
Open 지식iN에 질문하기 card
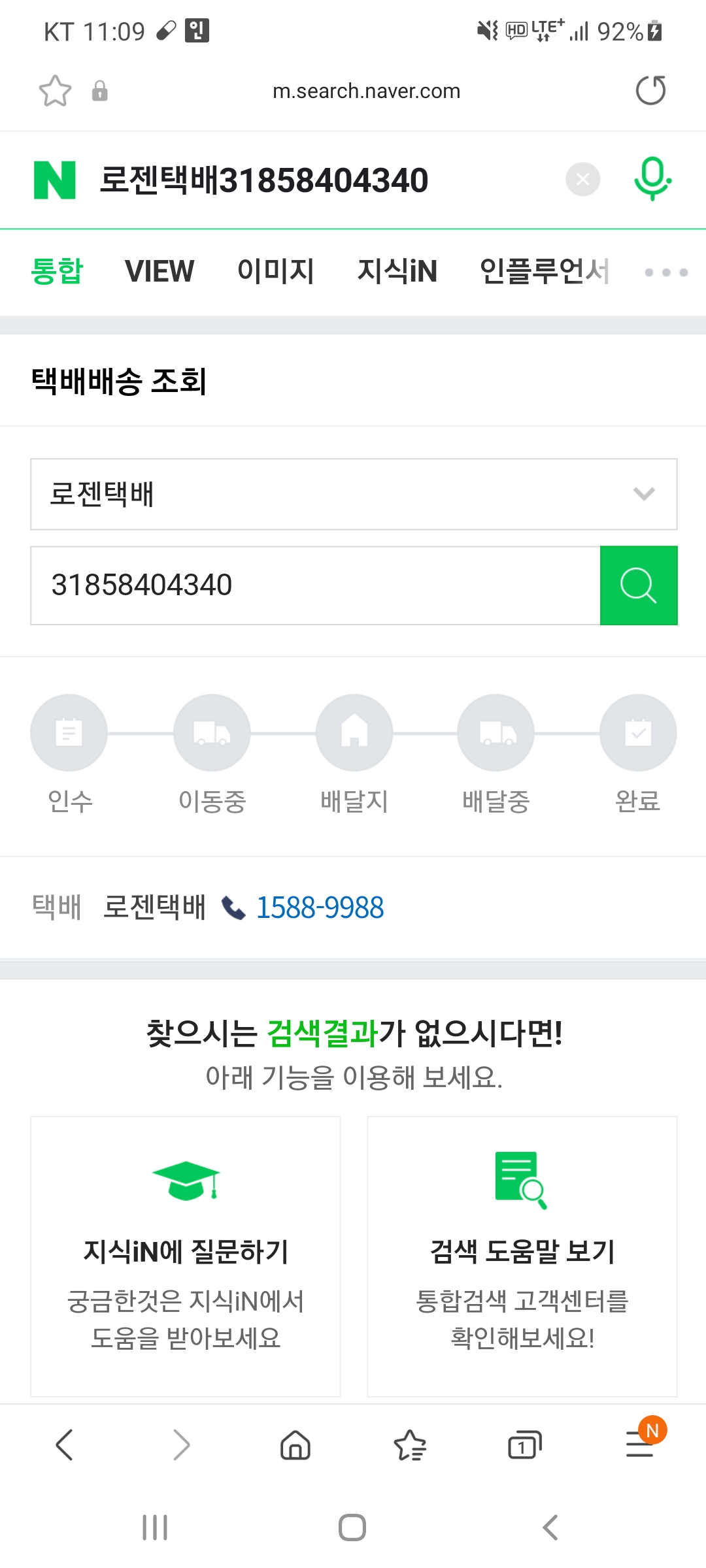(186, 1256)
